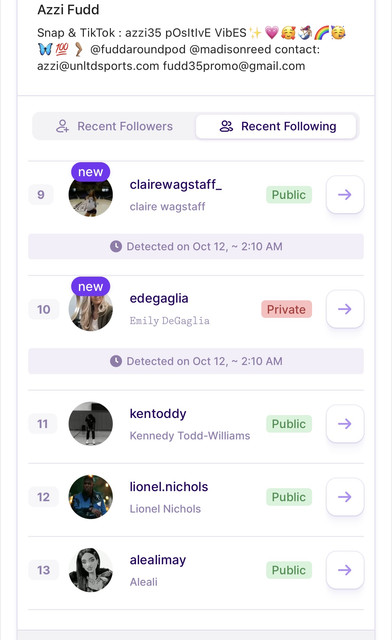Open arrow button for clairewagstaff_
Screen dimensions: 392x640
click(345, 195)
